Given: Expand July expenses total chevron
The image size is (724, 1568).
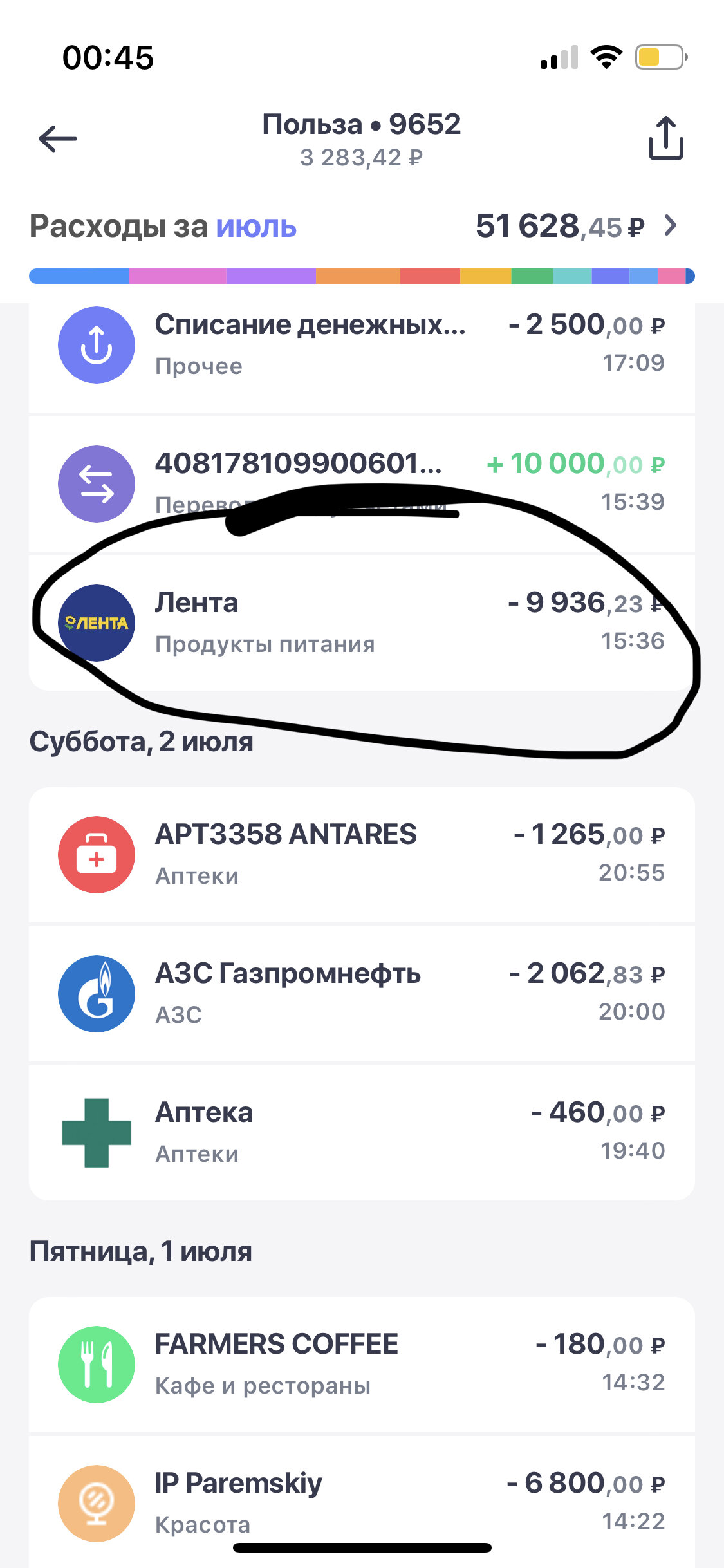Looking at the screenshot, I should tap(670, 225).
